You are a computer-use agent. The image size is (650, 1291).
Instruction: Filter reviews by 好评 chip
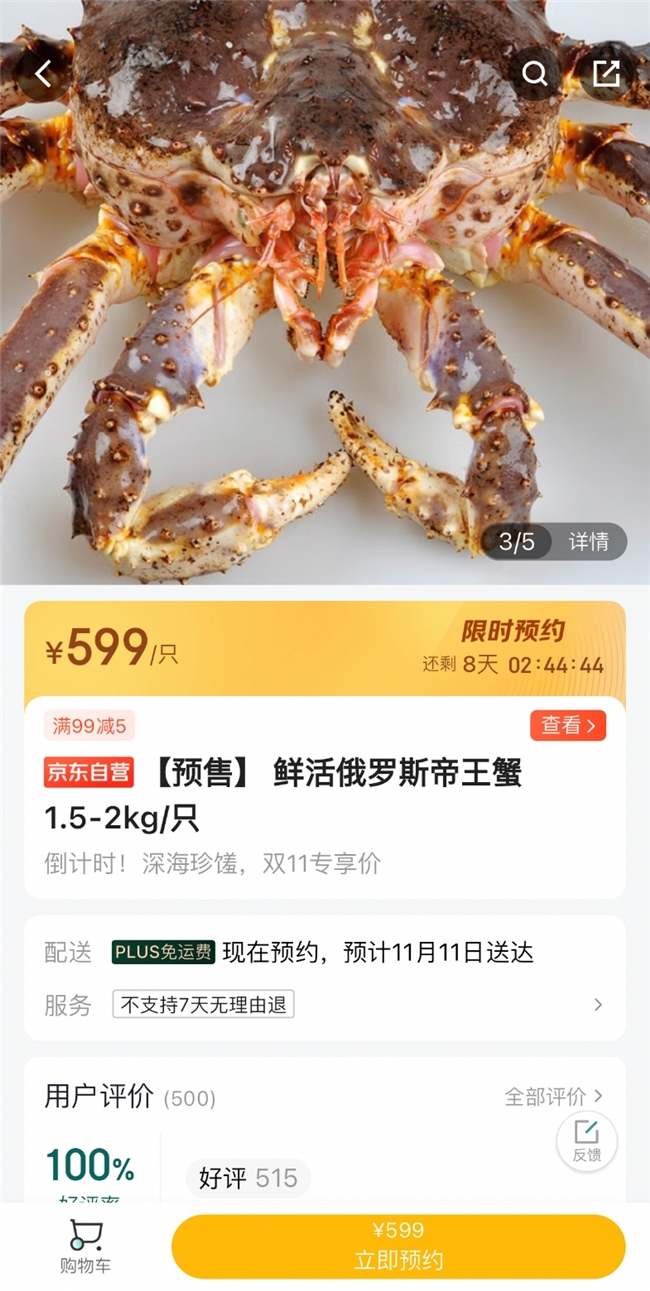click(248, 1178)
